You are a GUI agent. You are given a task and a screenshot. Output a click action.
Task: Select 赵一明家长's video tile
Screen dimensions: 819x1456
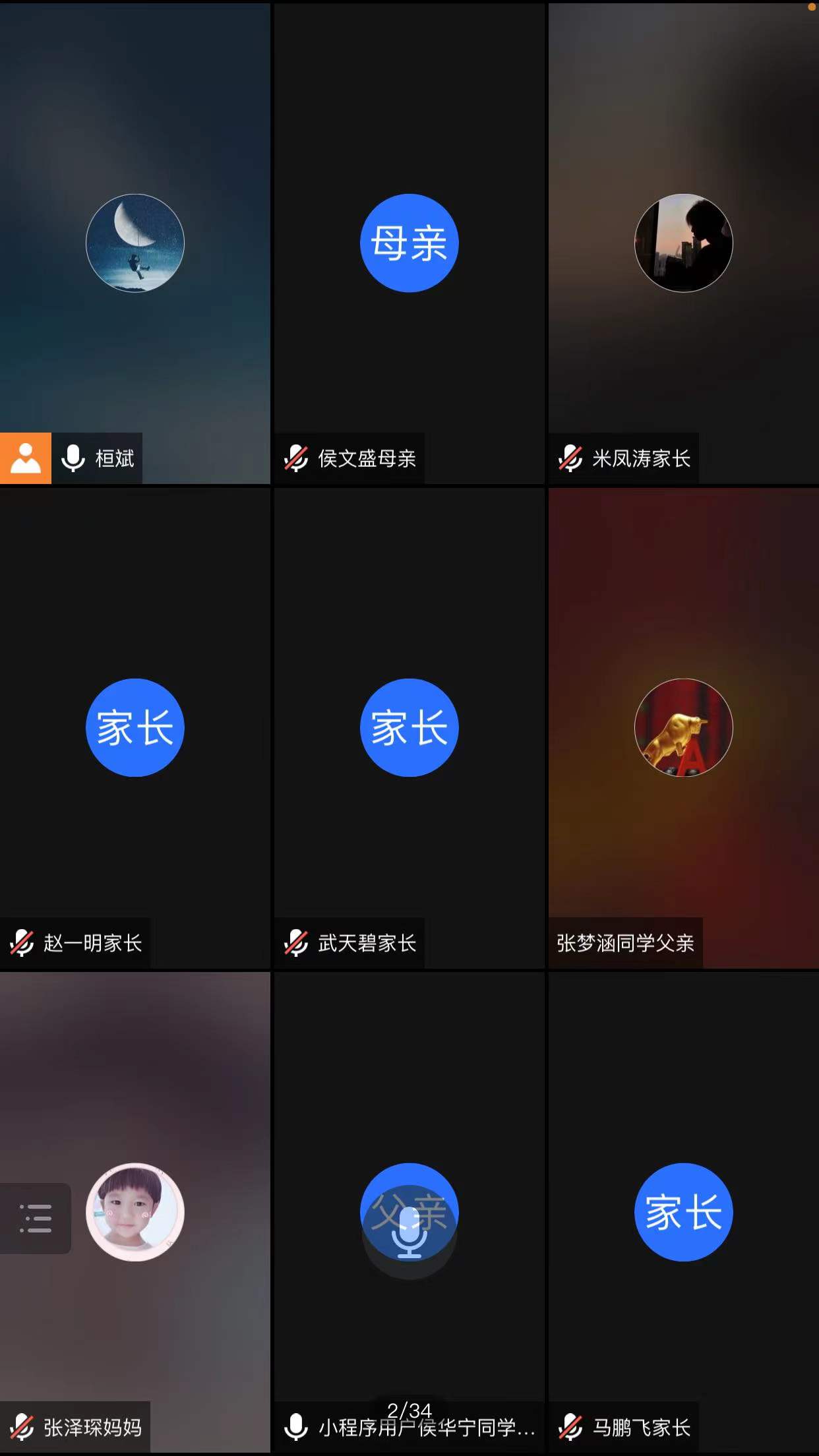click(x=135, y=727)
